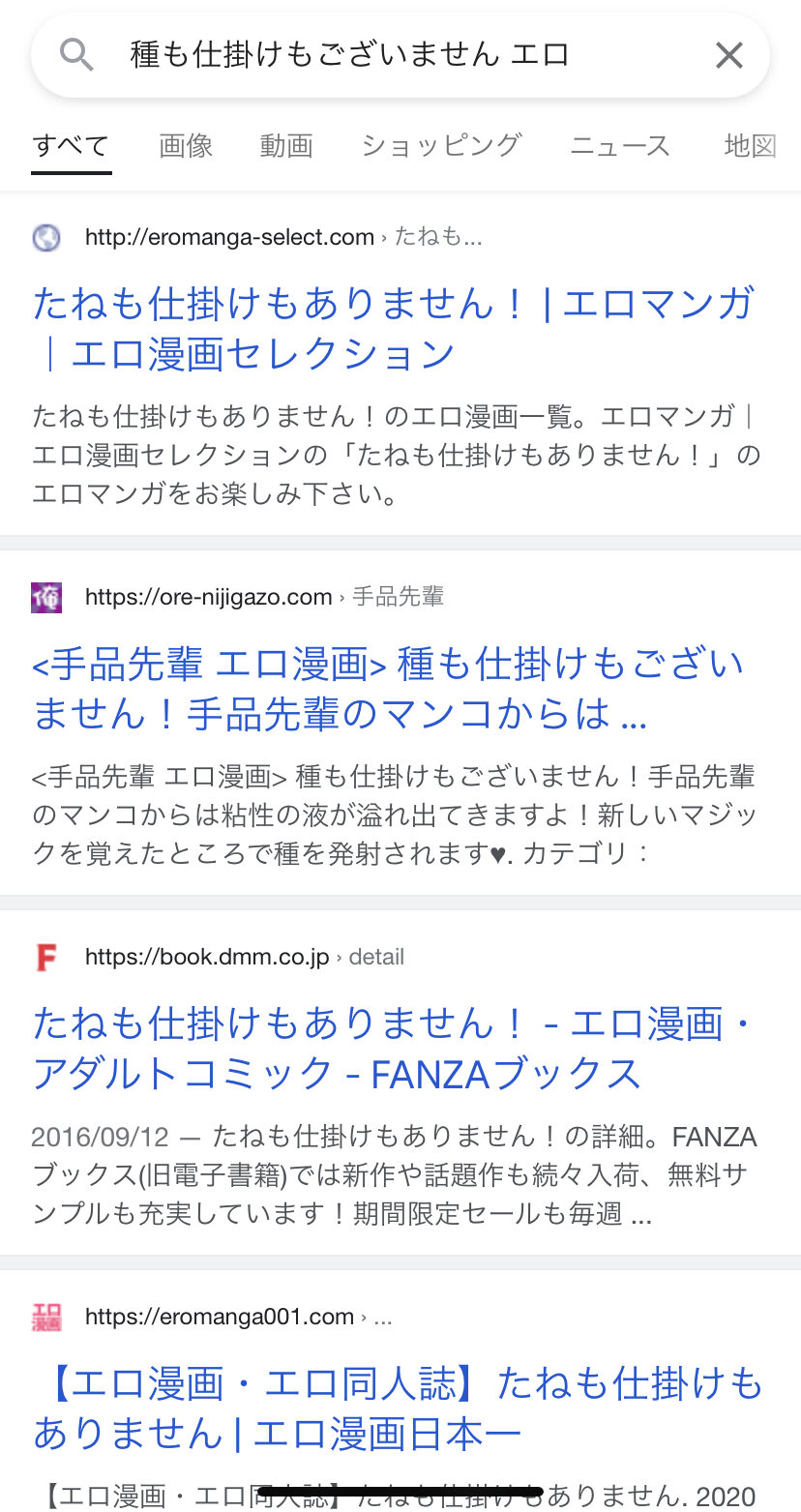Image resolution: width=801 pixels, height=1512 pixels.
Task: Tap the magnifier search icon
Action: tap(76, 55)
